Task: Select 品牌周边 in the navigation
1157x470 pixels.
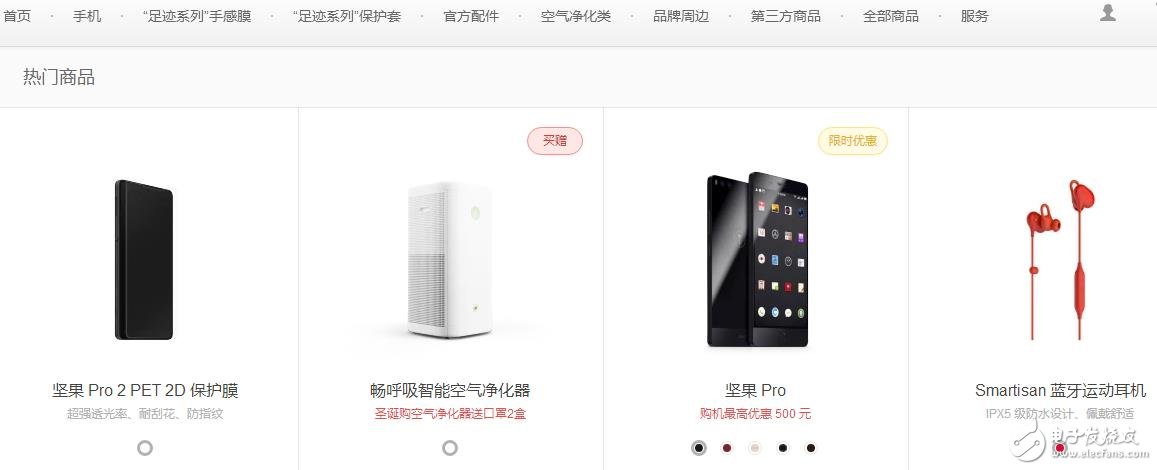Action: coord(681,16)
